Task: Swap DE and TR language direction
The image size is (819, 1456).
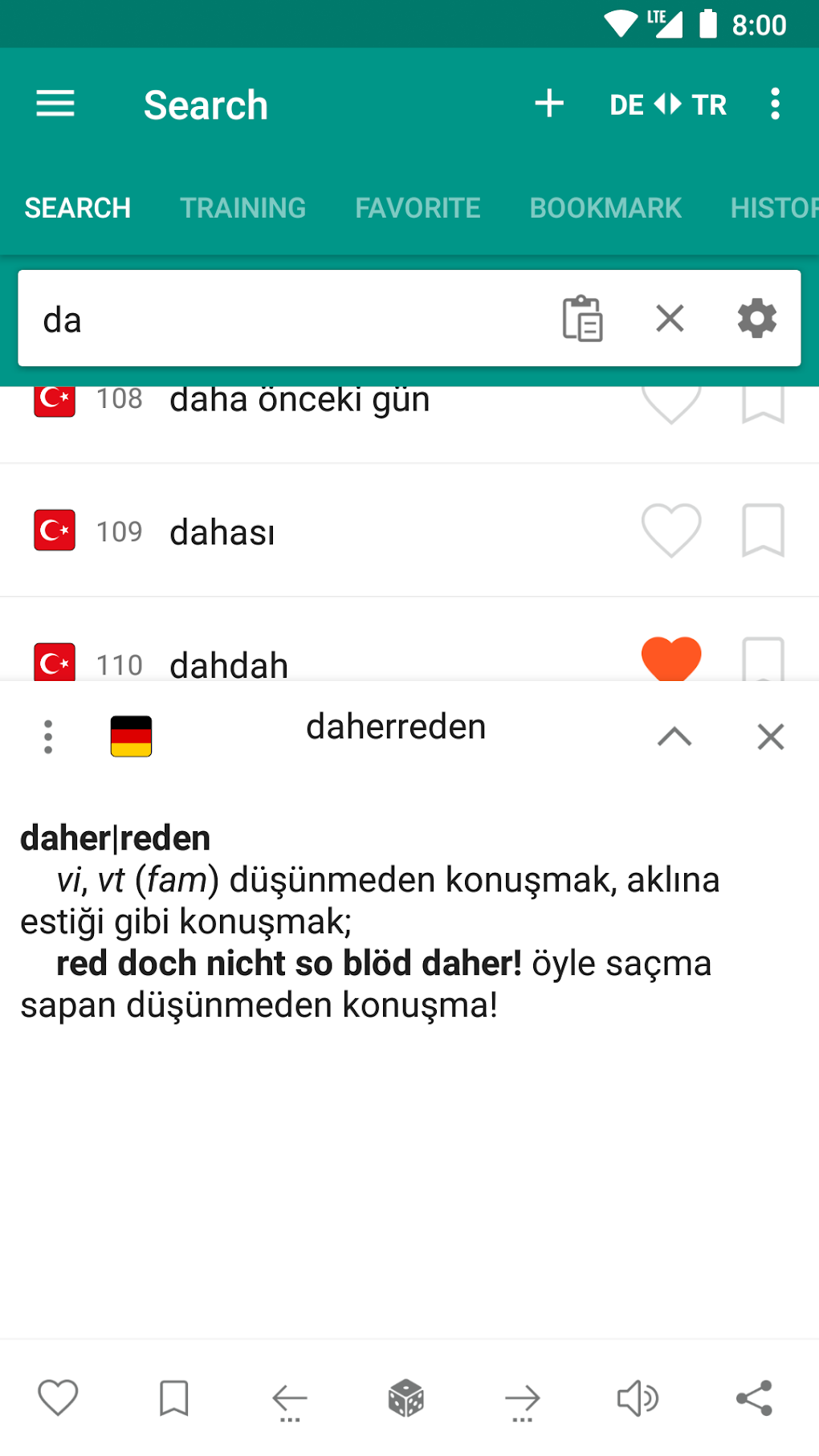Action: click(667, 104)
